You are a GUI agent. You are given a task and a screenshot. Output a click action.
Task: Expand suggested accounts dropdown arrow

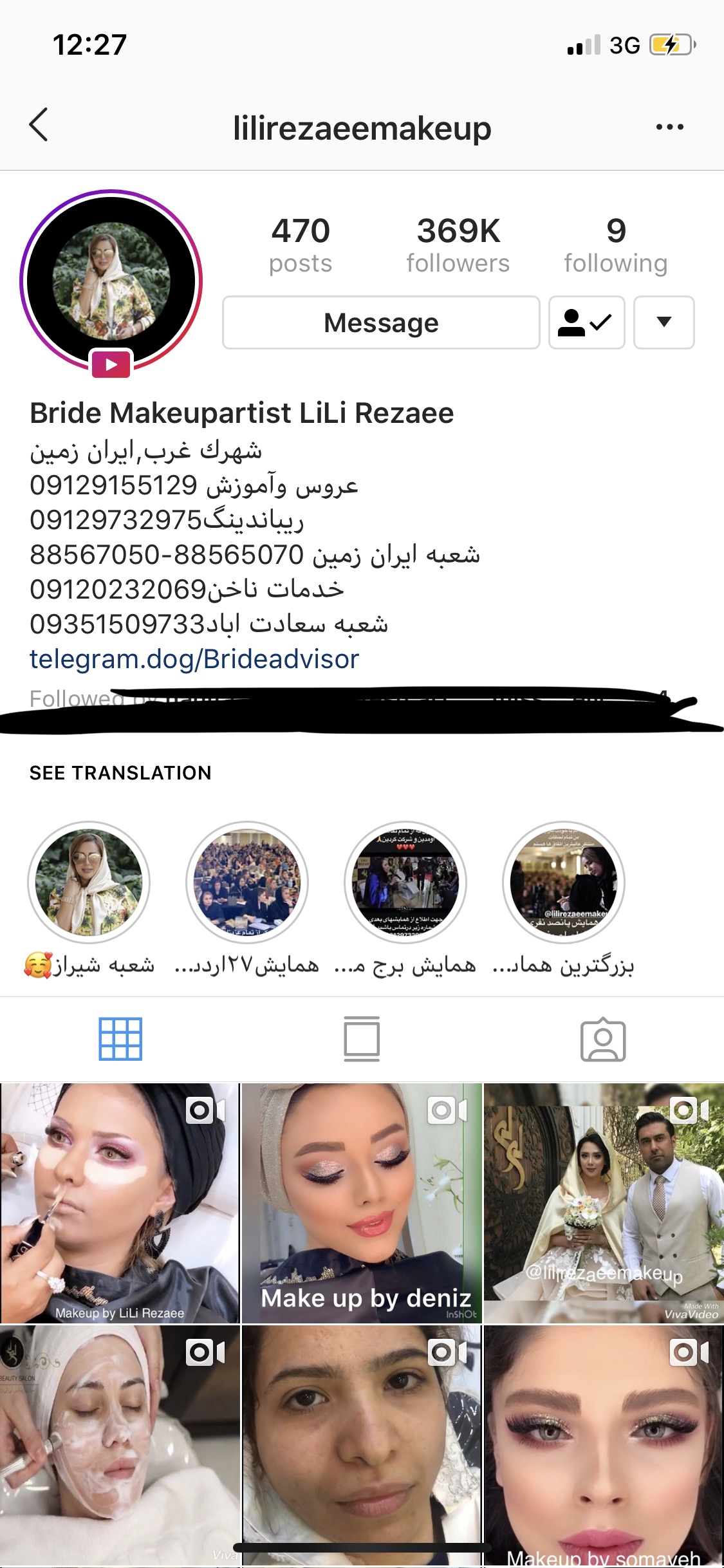tap(664, 322)
